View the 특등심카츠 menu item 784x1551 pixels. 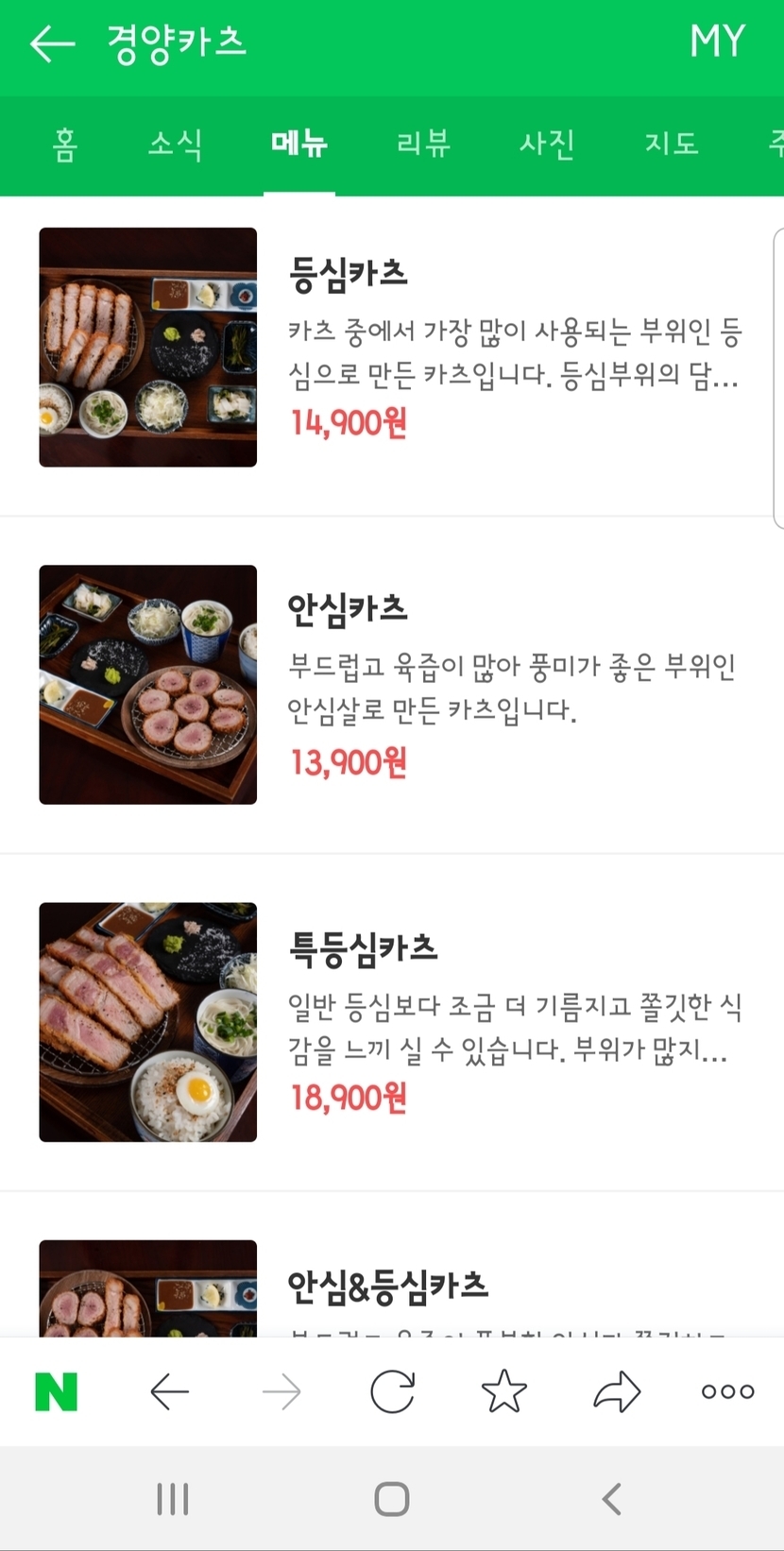(364, 948)
